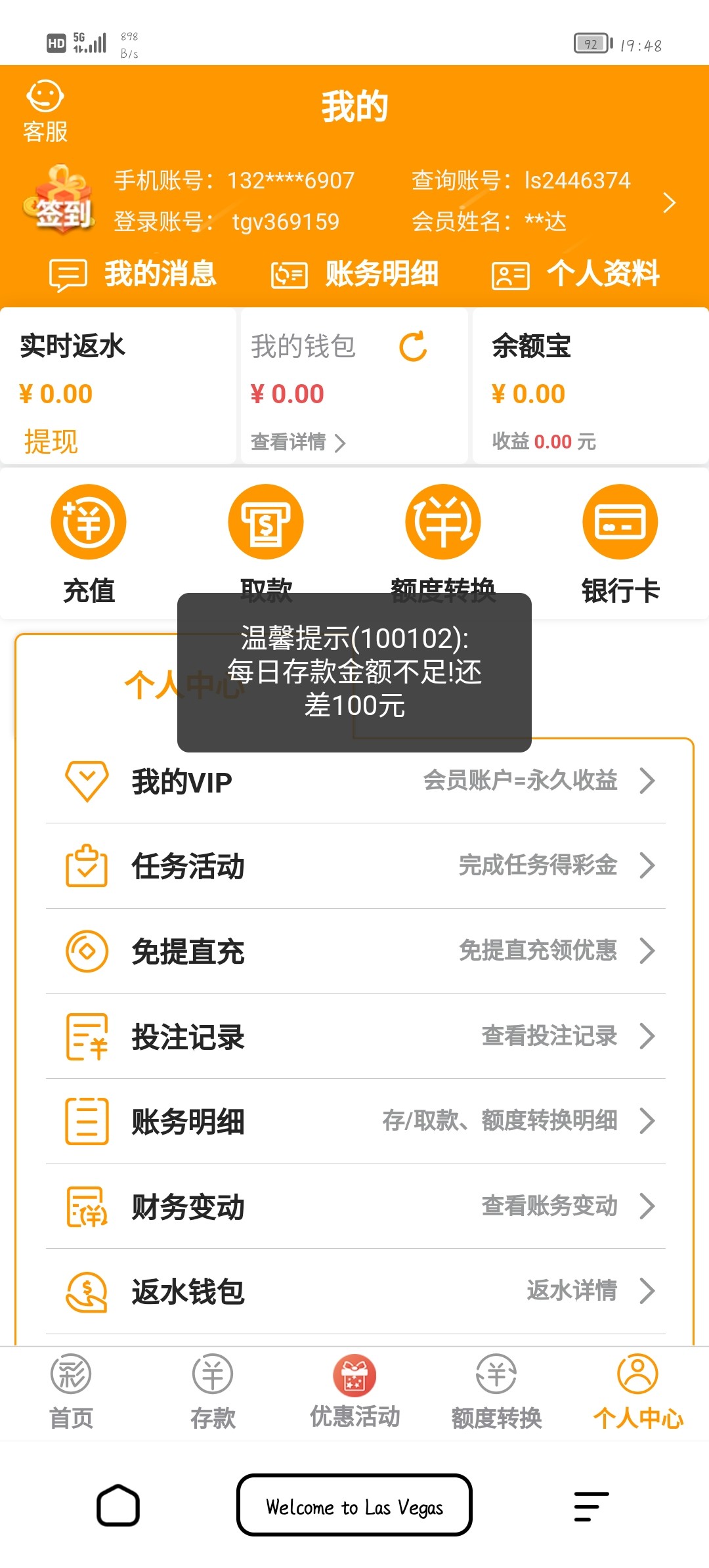Image resolution: width=709 pixels, height=1568 pixels.
Task: Open 优惠活动 promotions gift icon in bottom bar
Action: tap(353, 1374)
